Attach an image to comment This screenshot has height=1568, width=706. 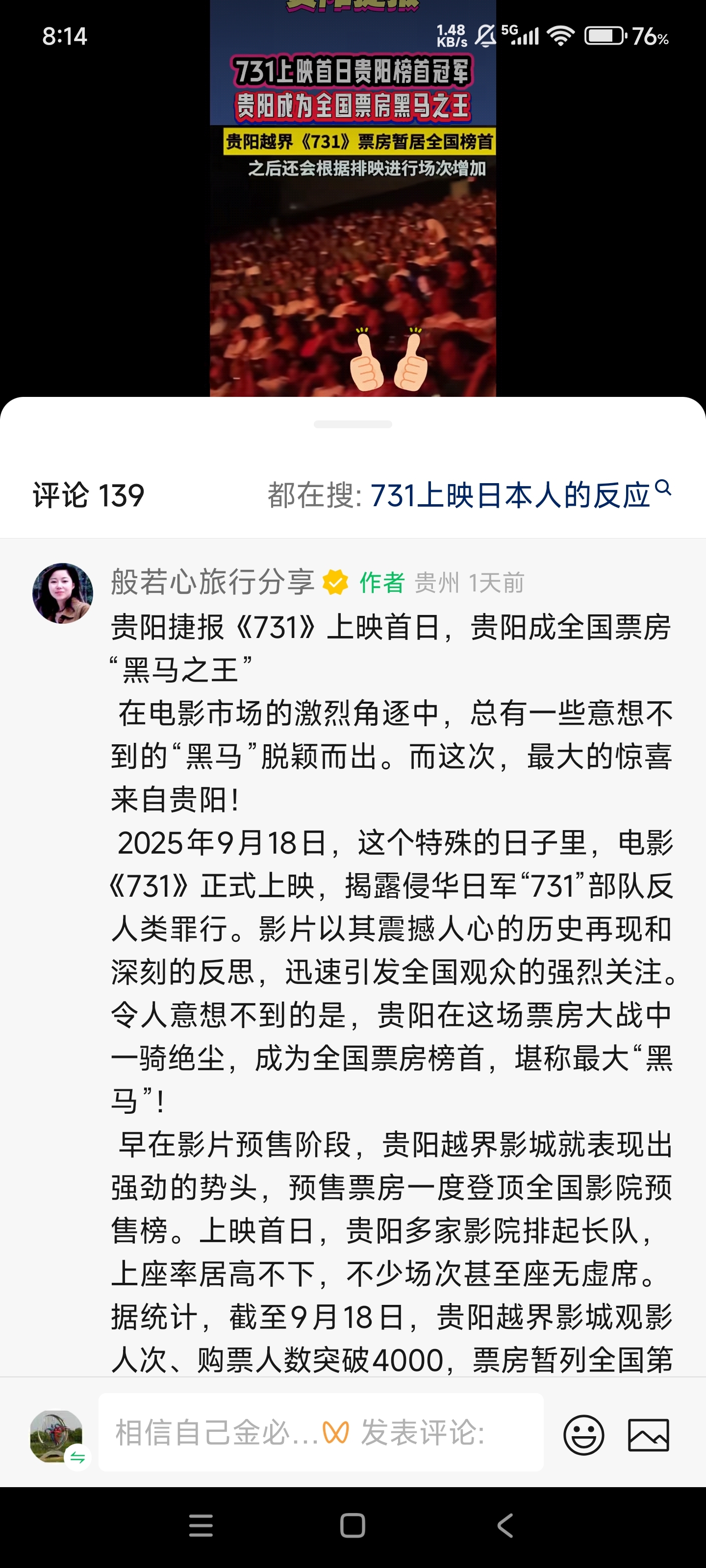point(648,1435)
